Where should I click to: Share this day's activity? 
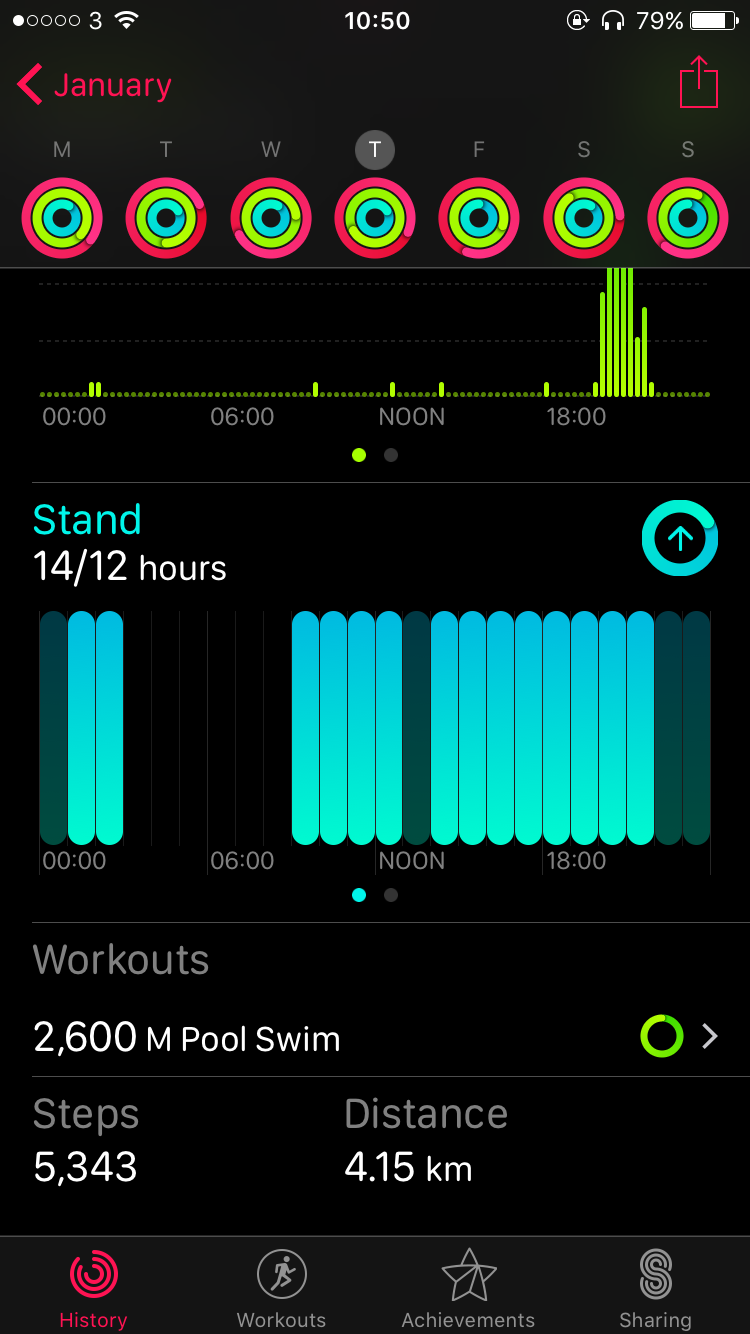(x=699, y=82)
